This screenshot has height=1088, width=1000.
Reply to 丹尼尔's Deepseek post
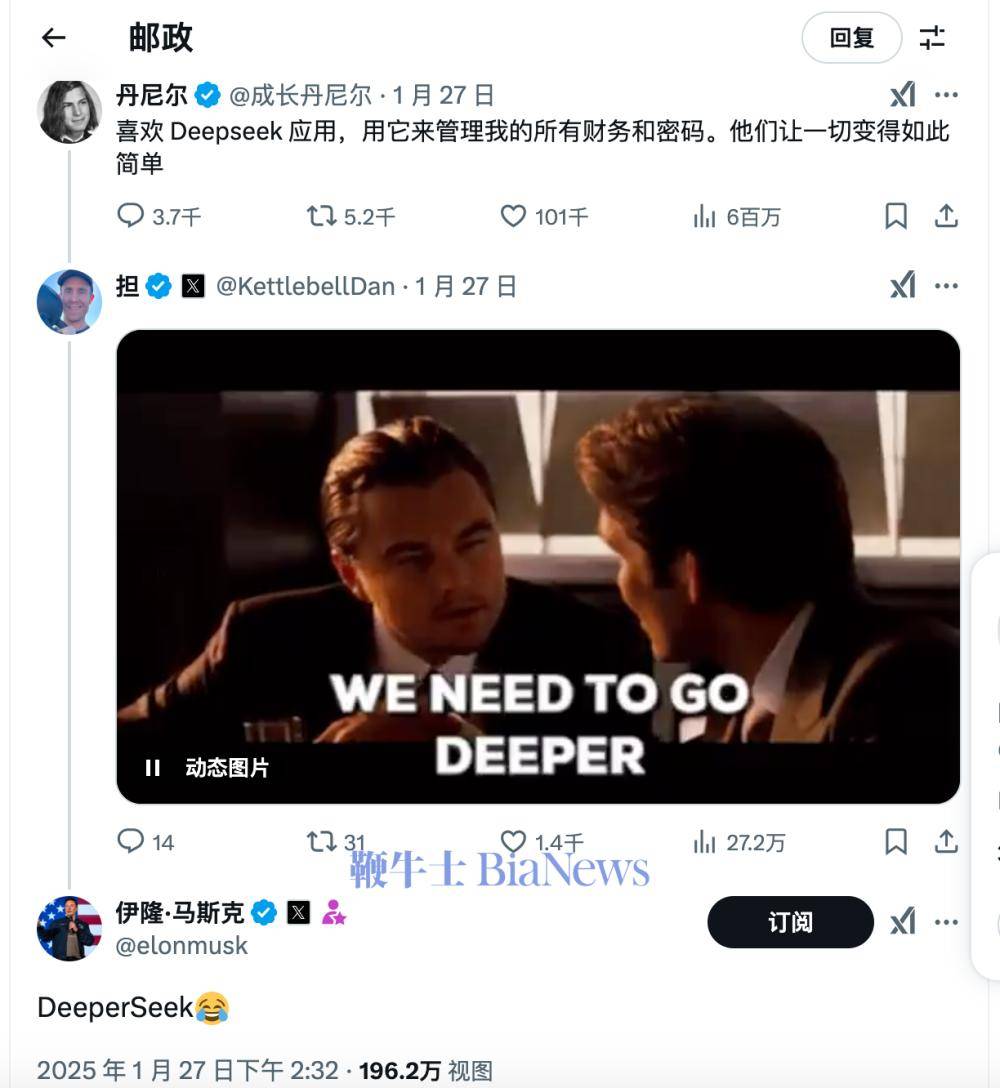(131, 215)
